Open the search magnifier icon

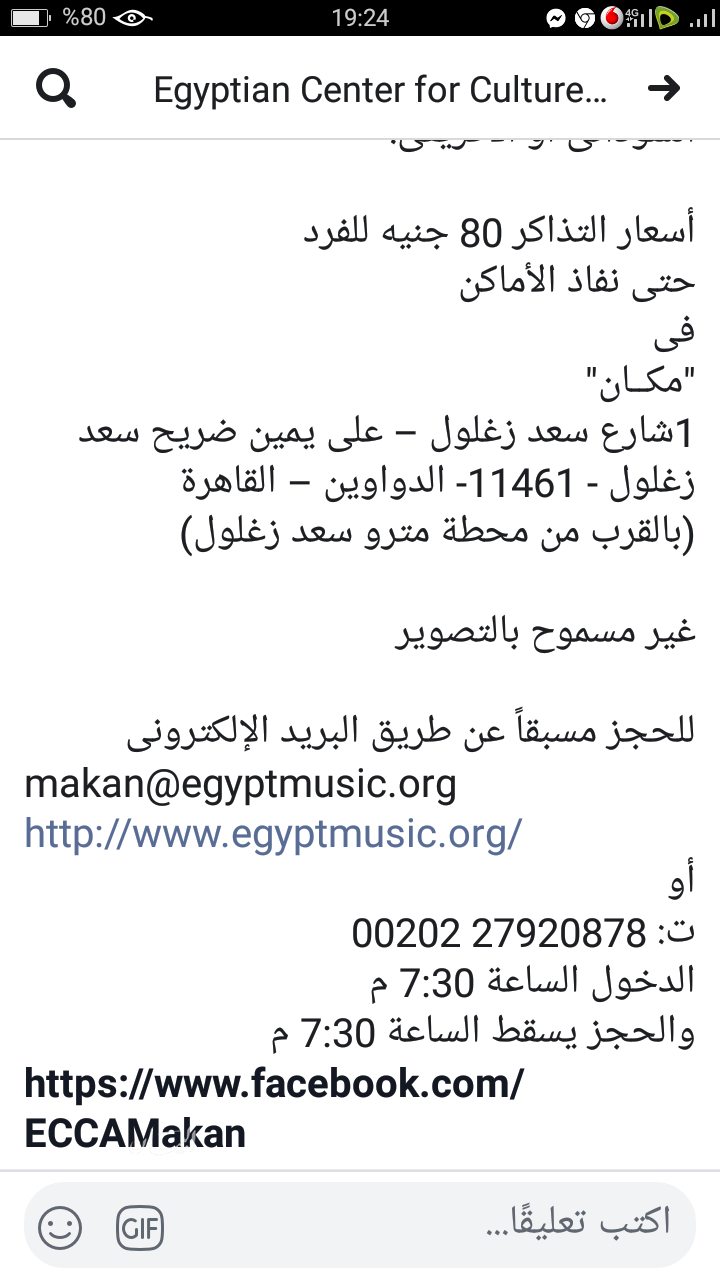click(x=56, y=90)
